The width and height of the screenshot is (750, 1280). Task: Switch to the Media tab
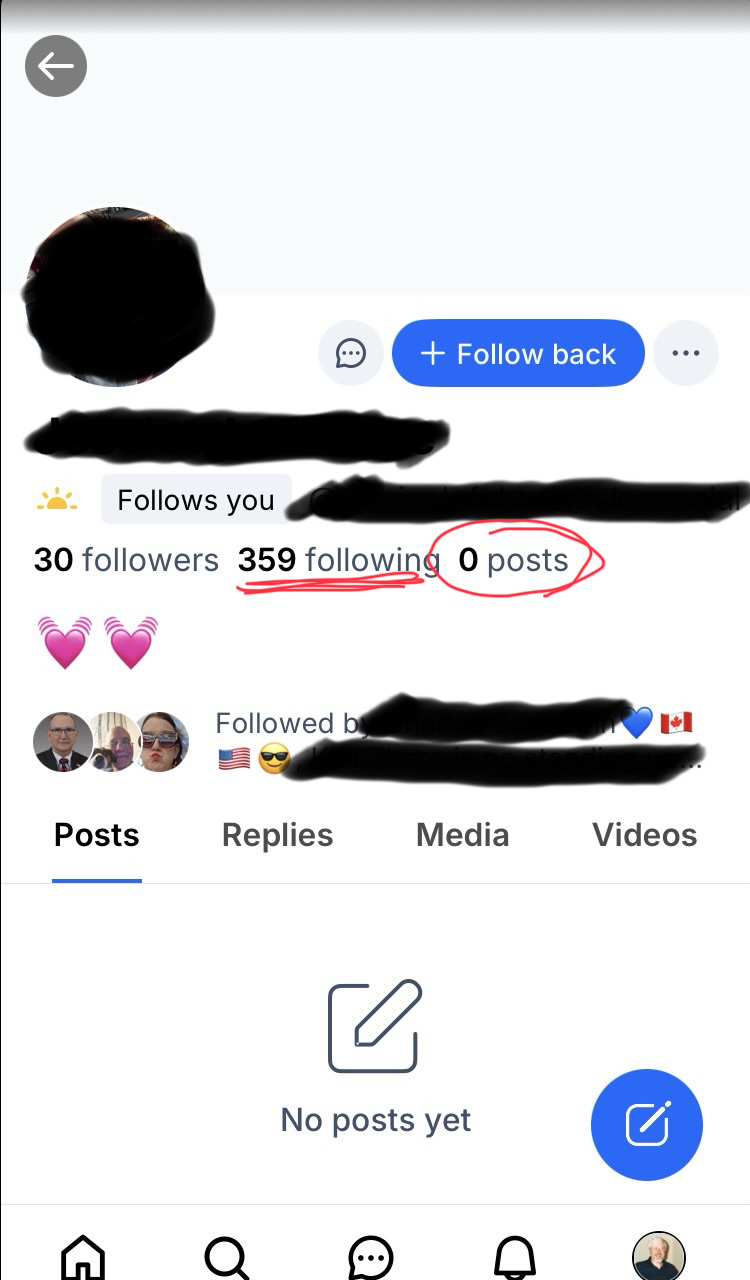click(462, 835)
